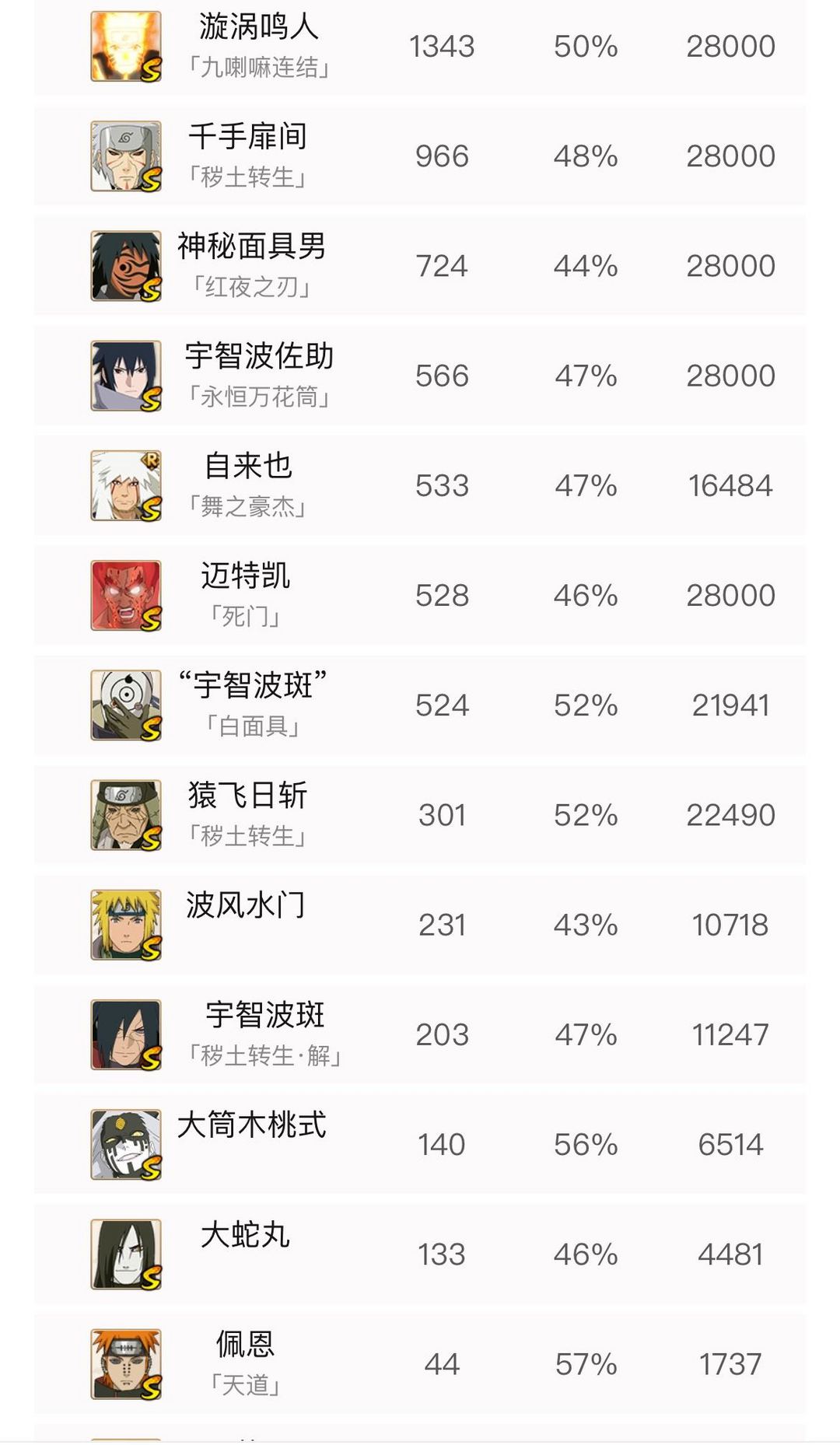View the 佩恩「天道」entry

point(420,1364)
